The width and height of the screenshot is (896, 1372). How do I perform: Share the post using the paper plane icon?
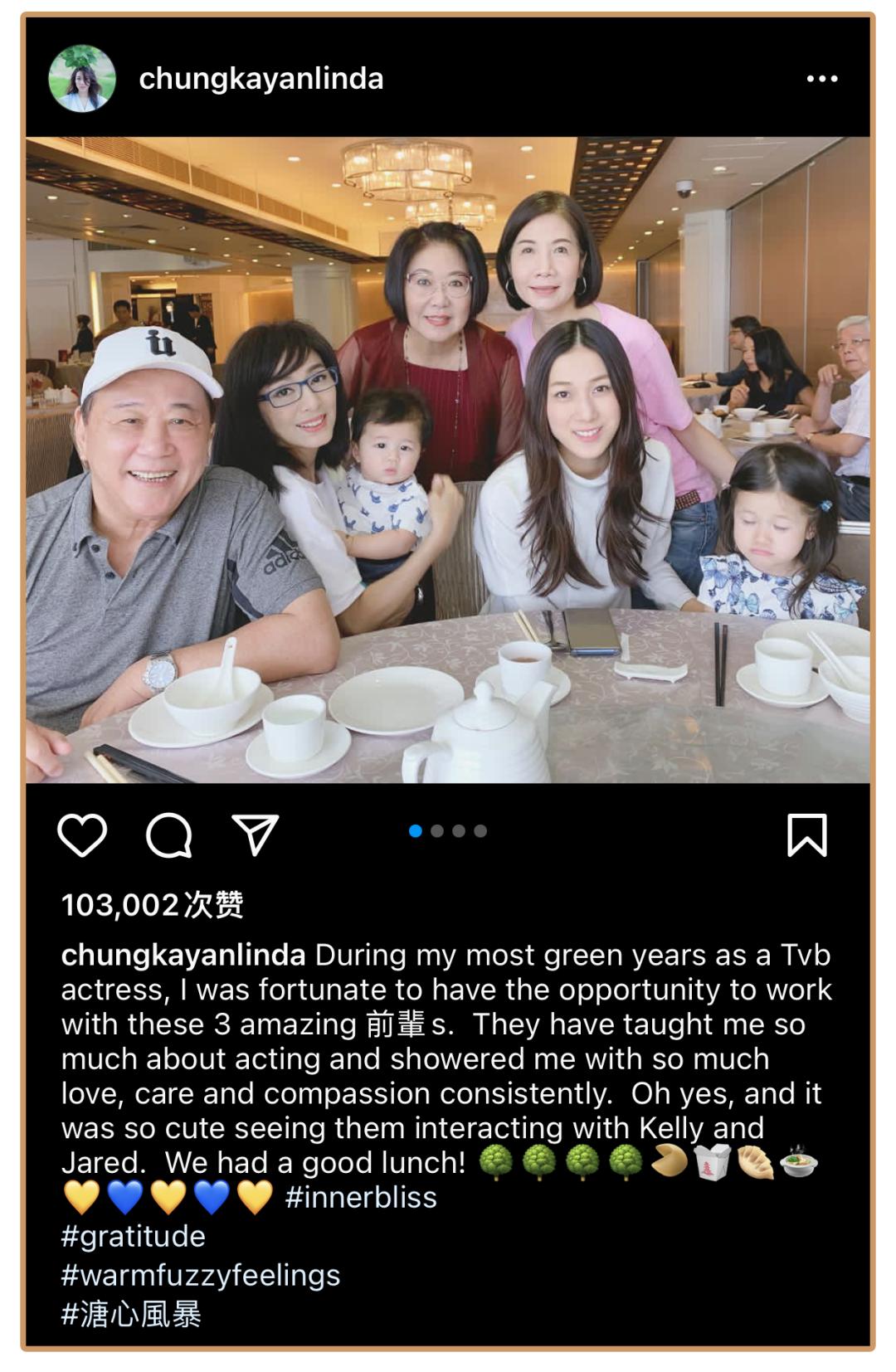tap(255, 834)
